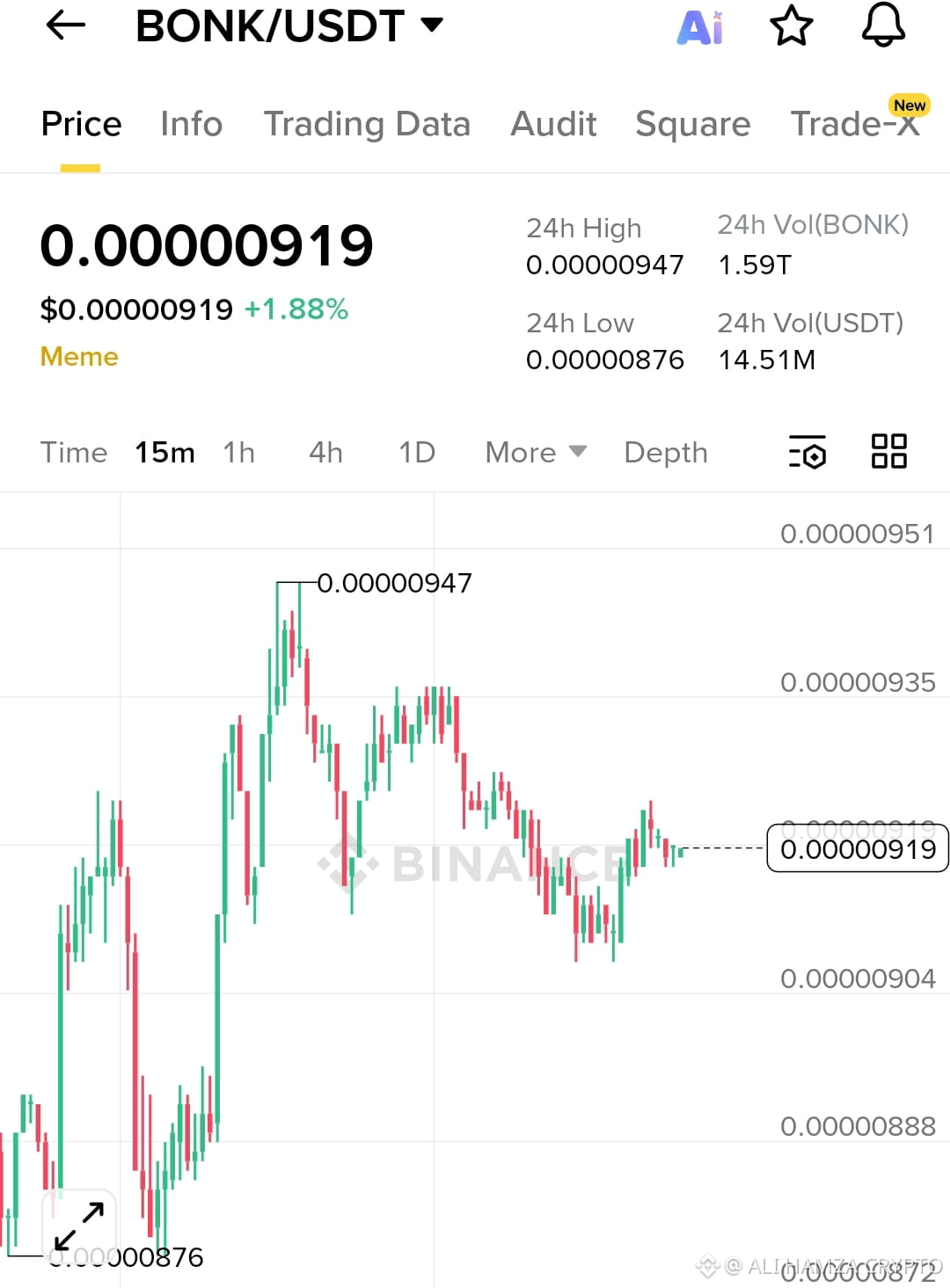
Task: Switch chart to 1D timeframe
Action: (415, 452)
